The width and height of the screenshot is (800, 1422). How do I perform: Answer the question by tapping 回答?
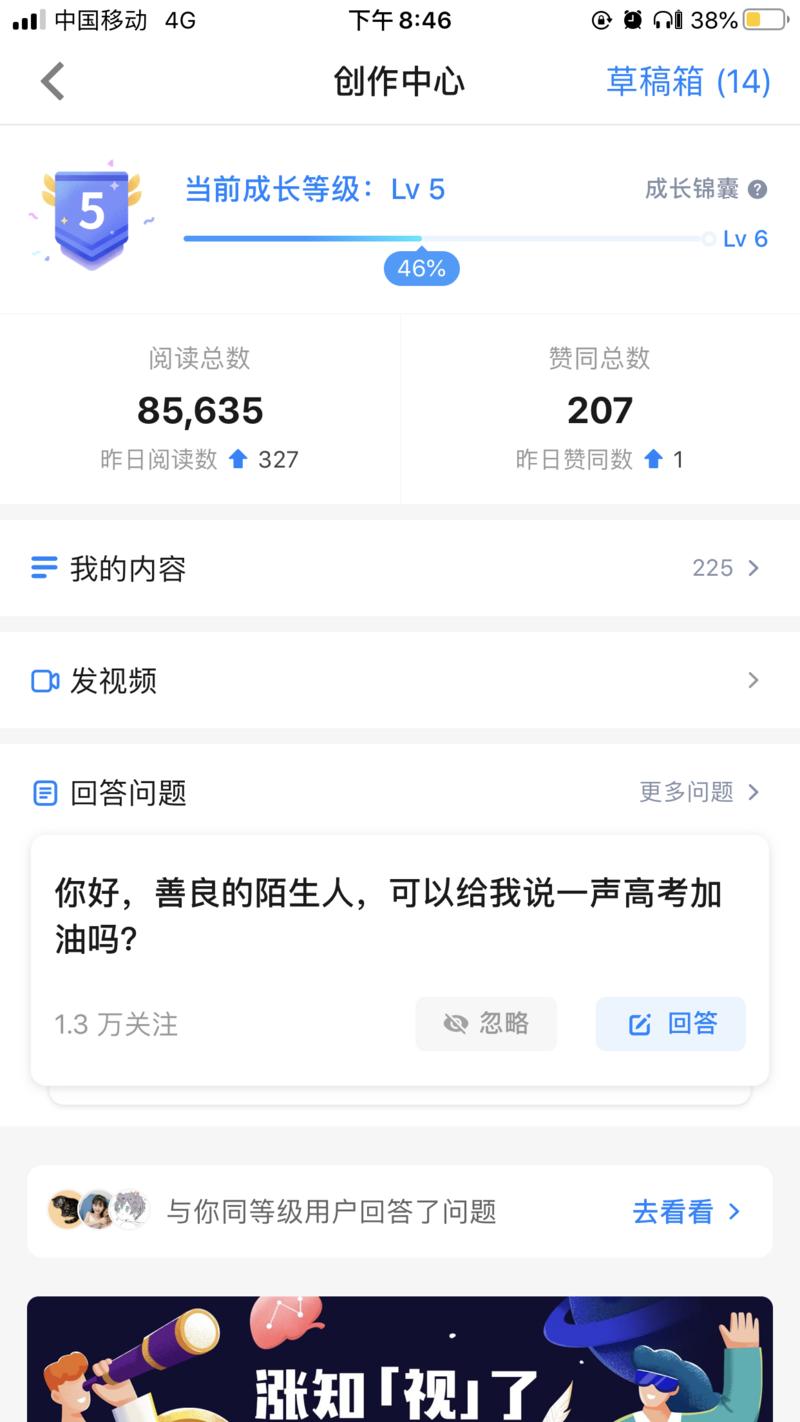(x=670, y=1024)
